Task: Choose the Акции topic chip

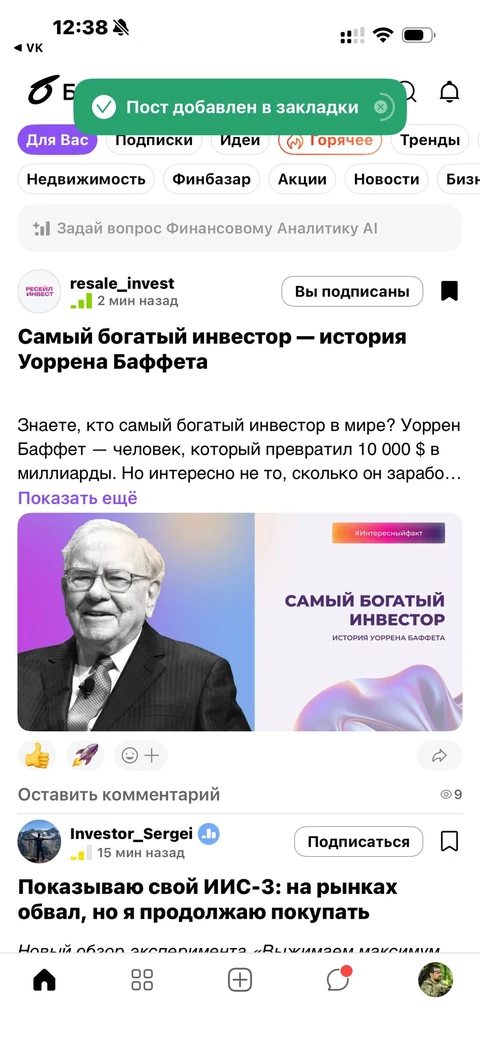Action: click(x=302, y=179)
